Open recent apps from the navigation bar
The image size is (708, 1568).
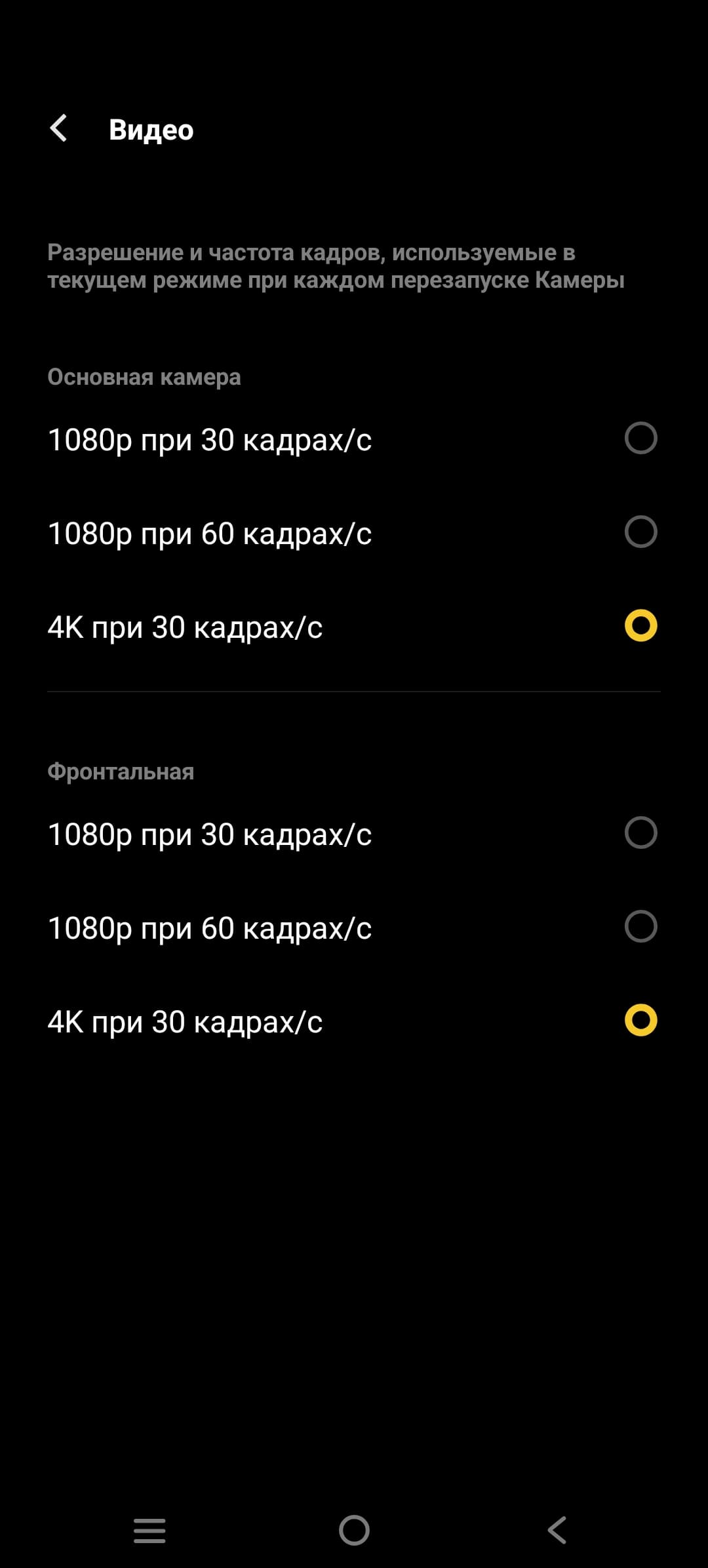(149, 1531)
